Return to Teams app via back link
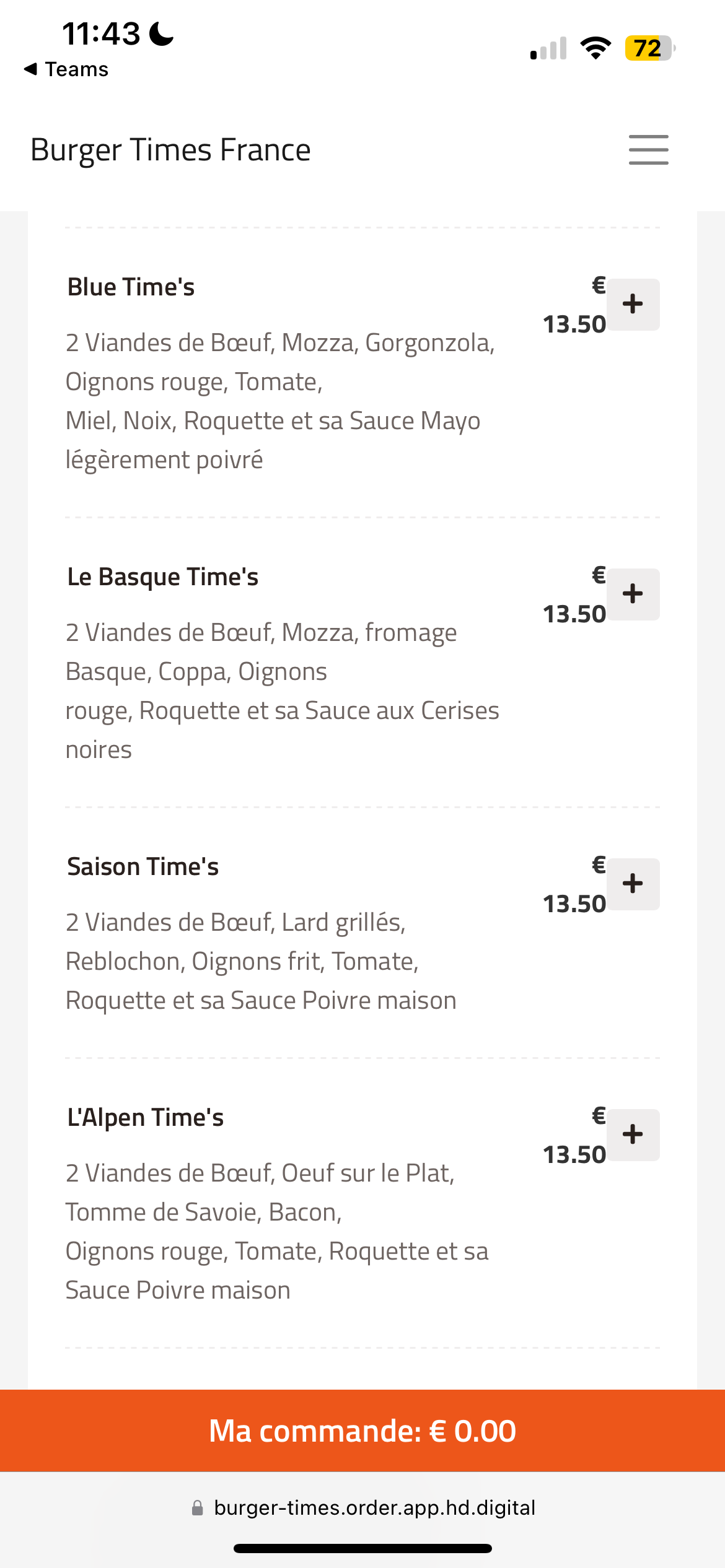The height and width of the screenshot is (1568, 725). (x=66, y=69)
